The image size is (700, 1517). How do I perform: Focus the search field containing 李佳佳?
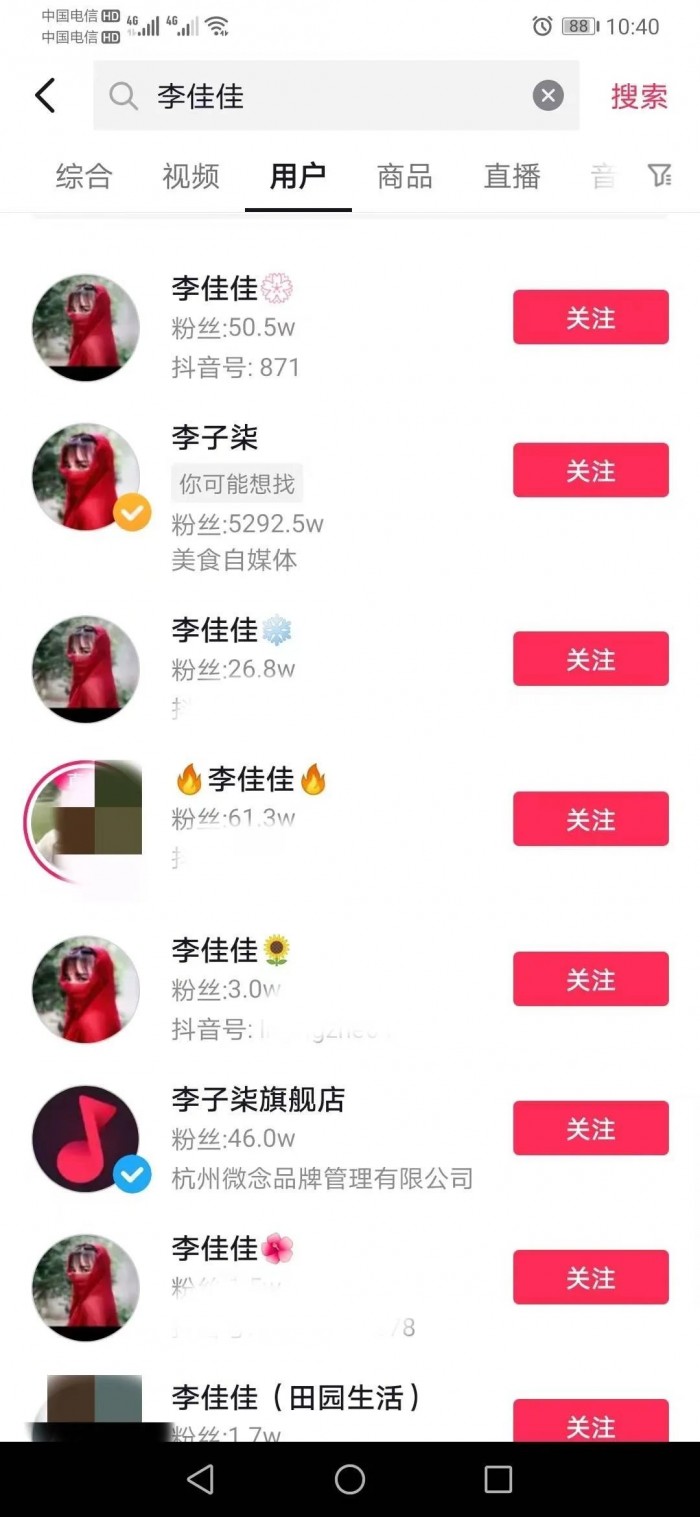(x=330, y=96)
